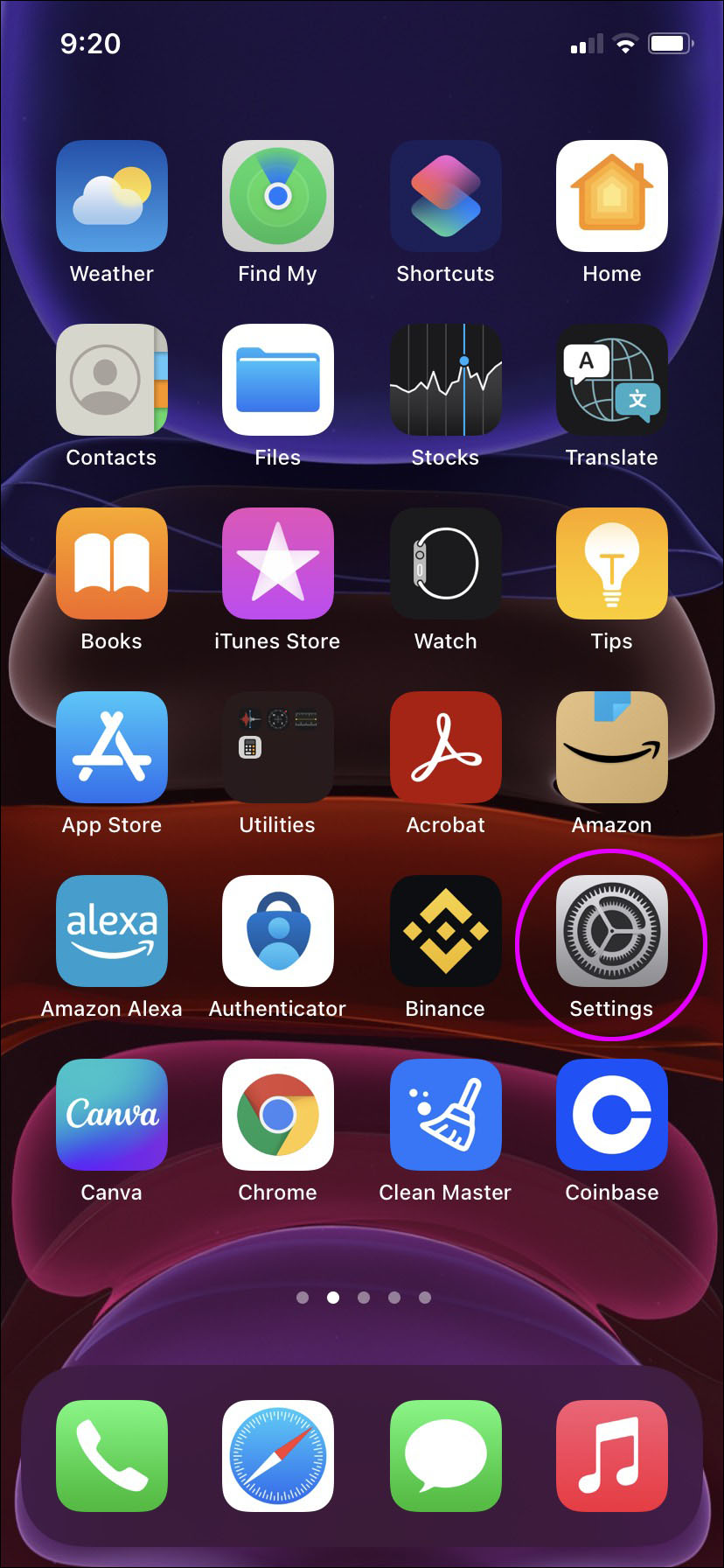Screen dimensions: 724x1568
Task: Launch the Amazon shopping app
Action: coord(611,747)
